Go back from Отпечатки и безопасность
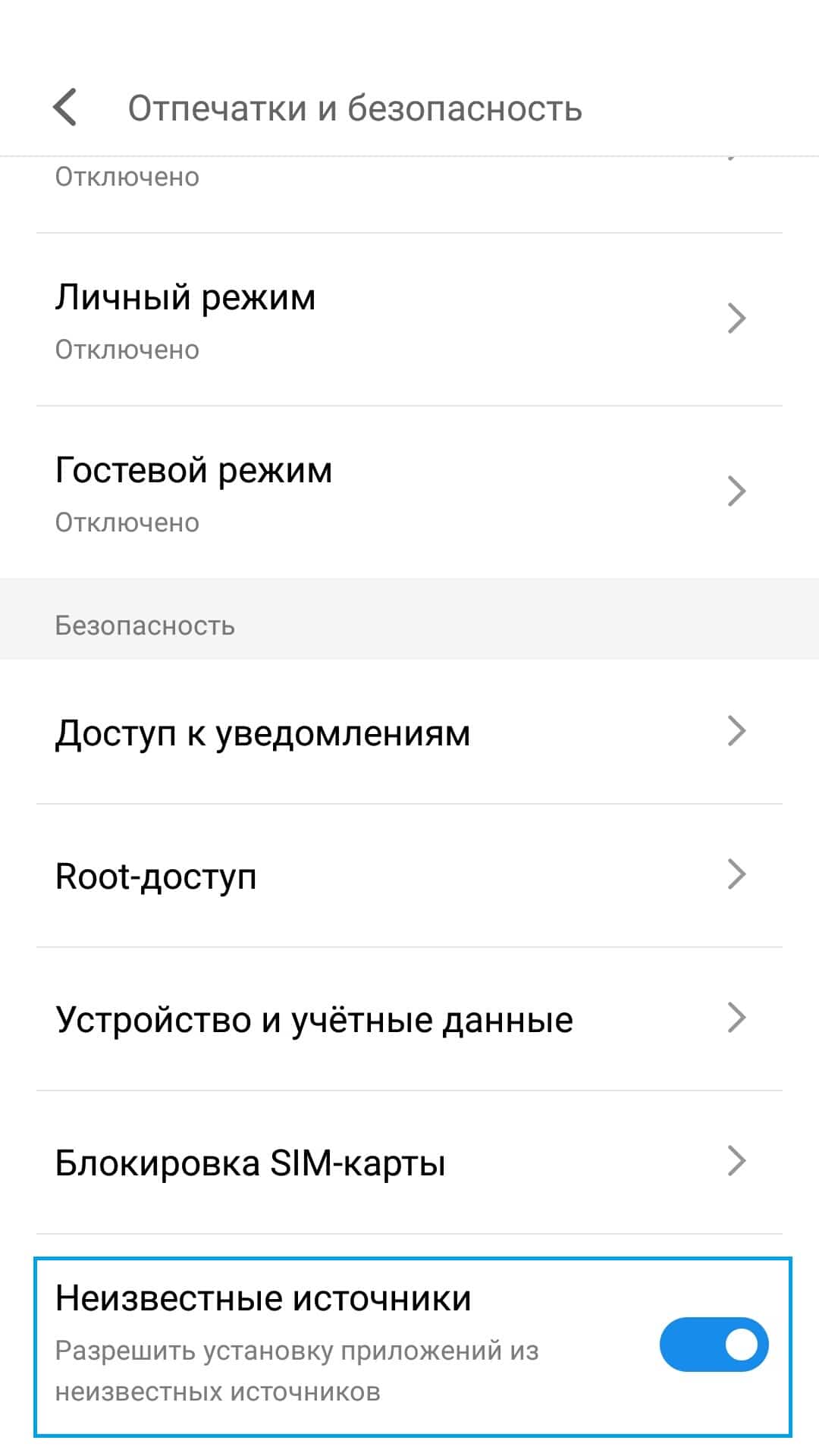819x1456 pixels. coord(66,108)
